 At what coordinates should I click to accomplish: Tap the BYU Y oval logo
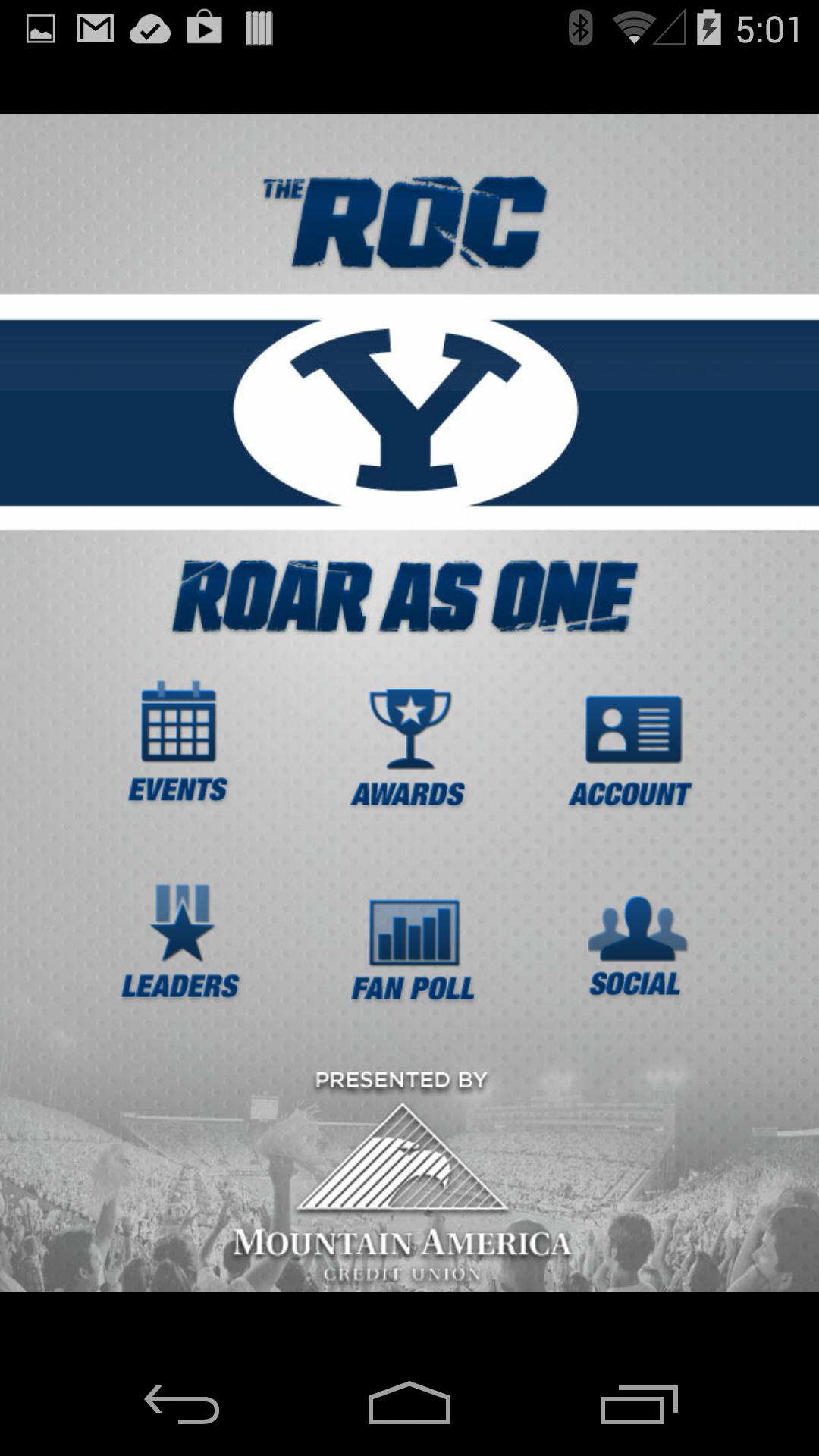pos(407,408)
